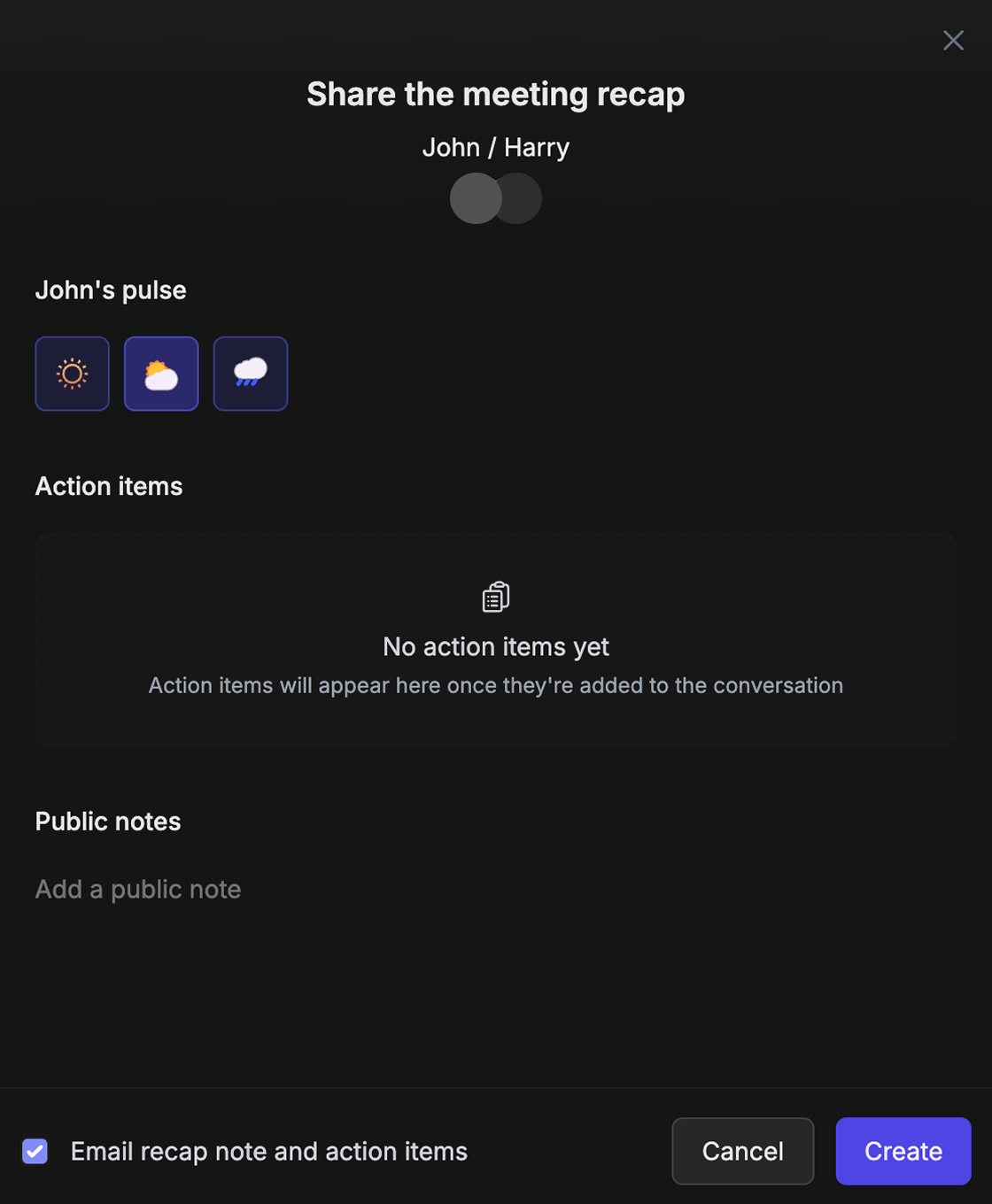
Task: Select the sunny pulse icon
Action: tap(73, 374)
